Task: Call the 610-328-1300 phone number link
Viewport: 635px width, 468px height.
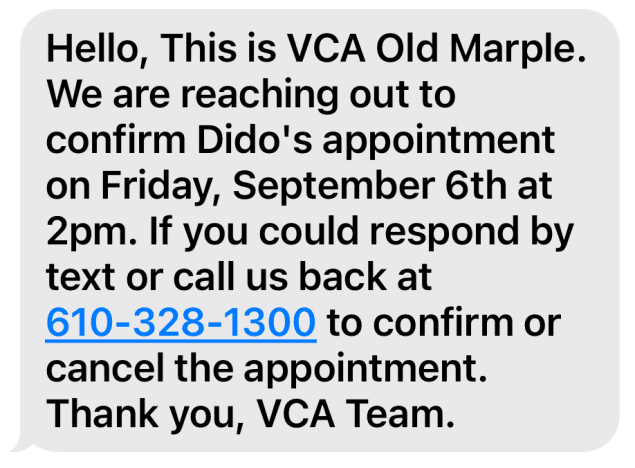Action: (x=181, y=323)
